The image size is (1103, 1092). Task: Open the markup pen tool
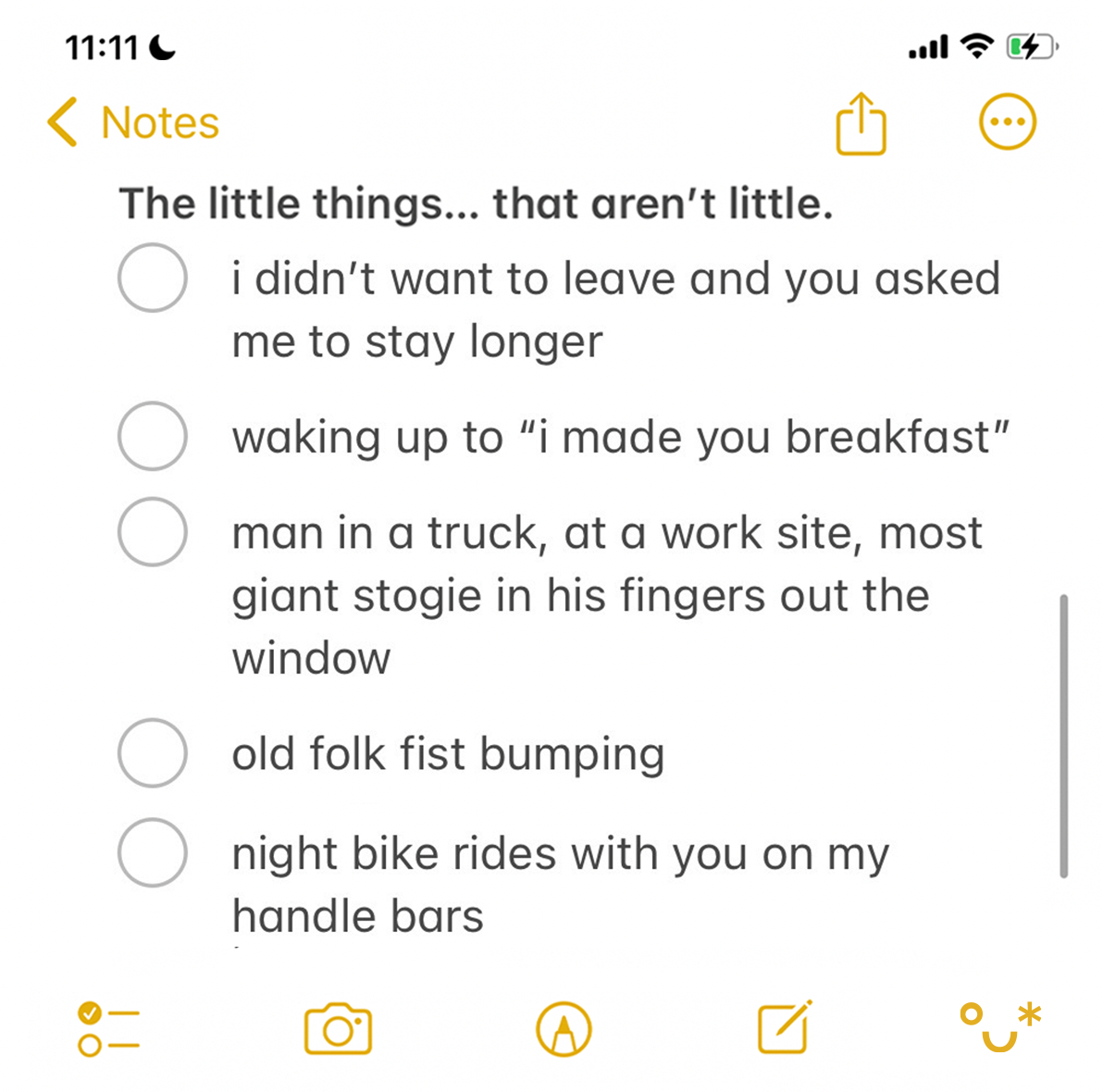pos(564,1029)
